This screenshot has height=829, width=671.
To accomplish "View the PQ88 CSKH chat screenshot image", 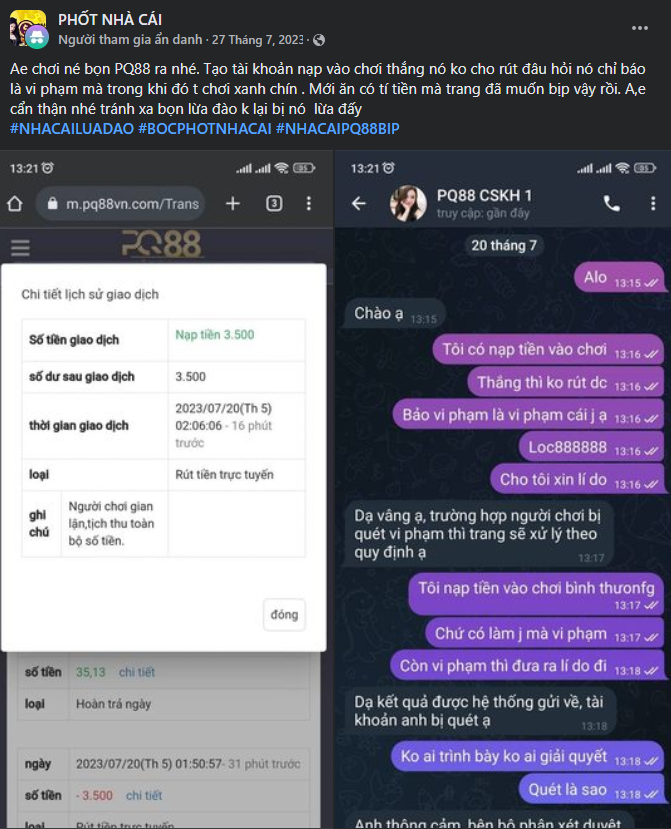I will point(503,490).
